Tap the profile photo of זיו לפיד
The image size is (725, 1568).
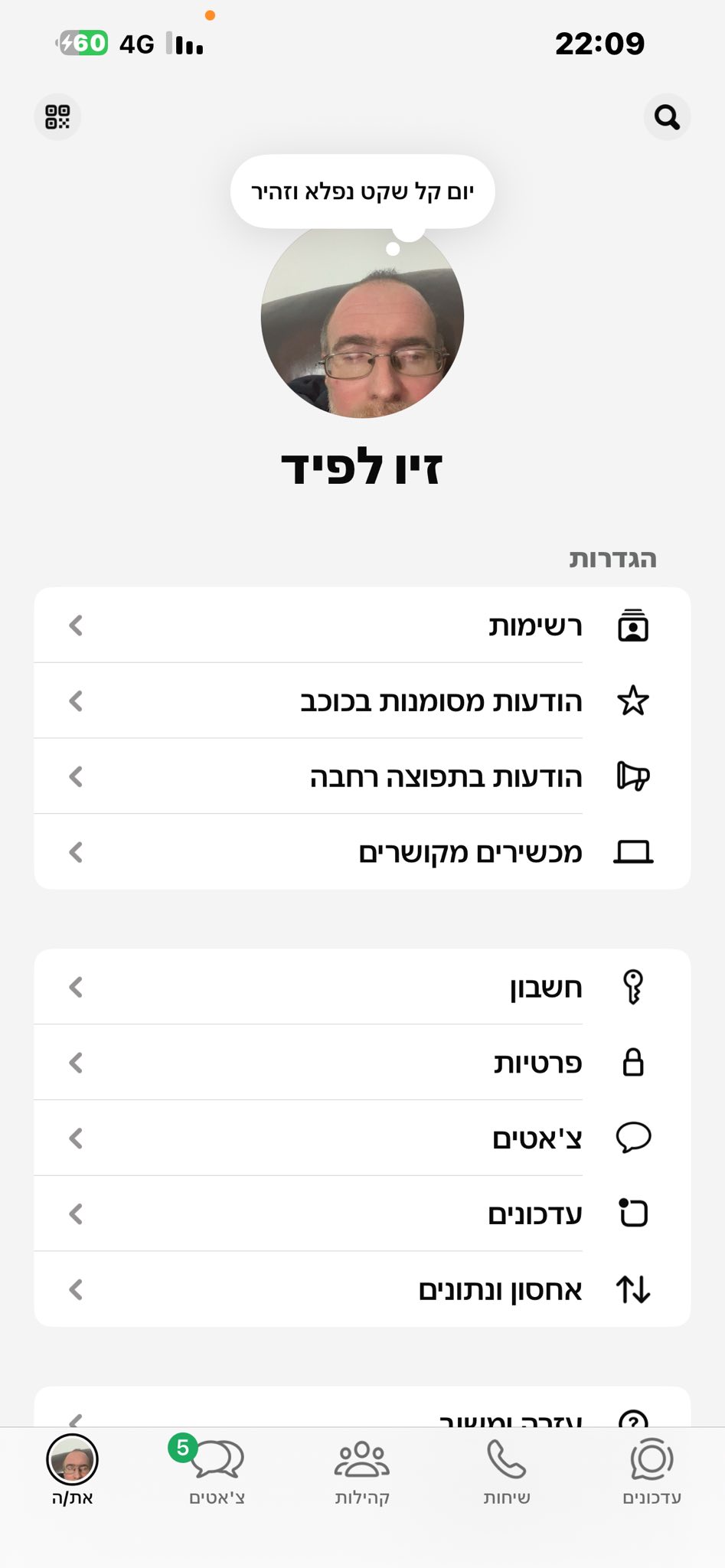pos(362,316)
